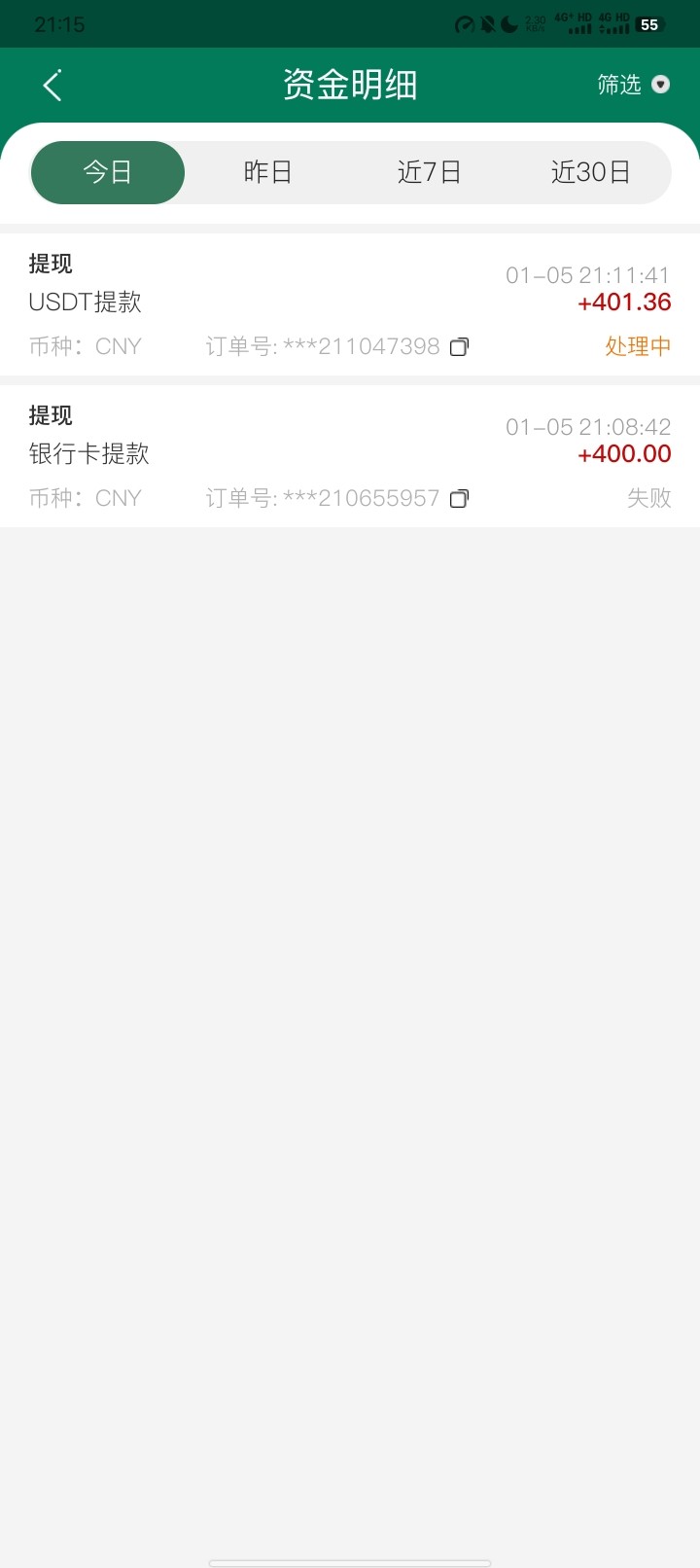Screen dimensions: 700x1568
Task: Click the 失败 status label
Action: [648, 498]
